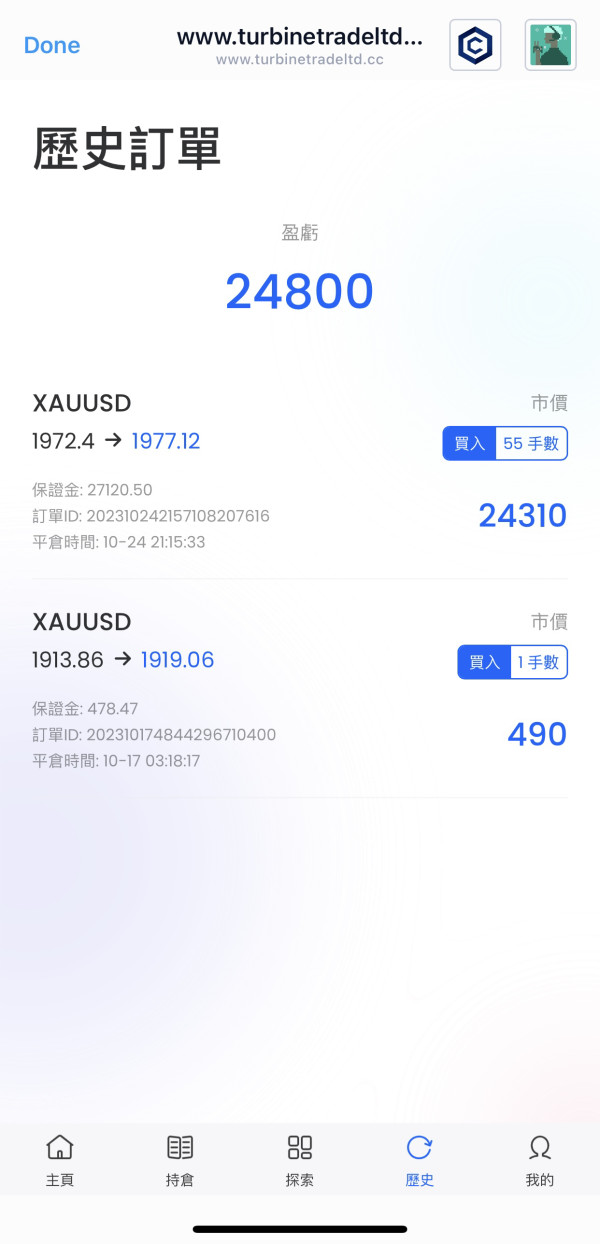Go to the 主頁 home tab
This screenshot has height=1244, width=600.
(x=60, y=1160)
